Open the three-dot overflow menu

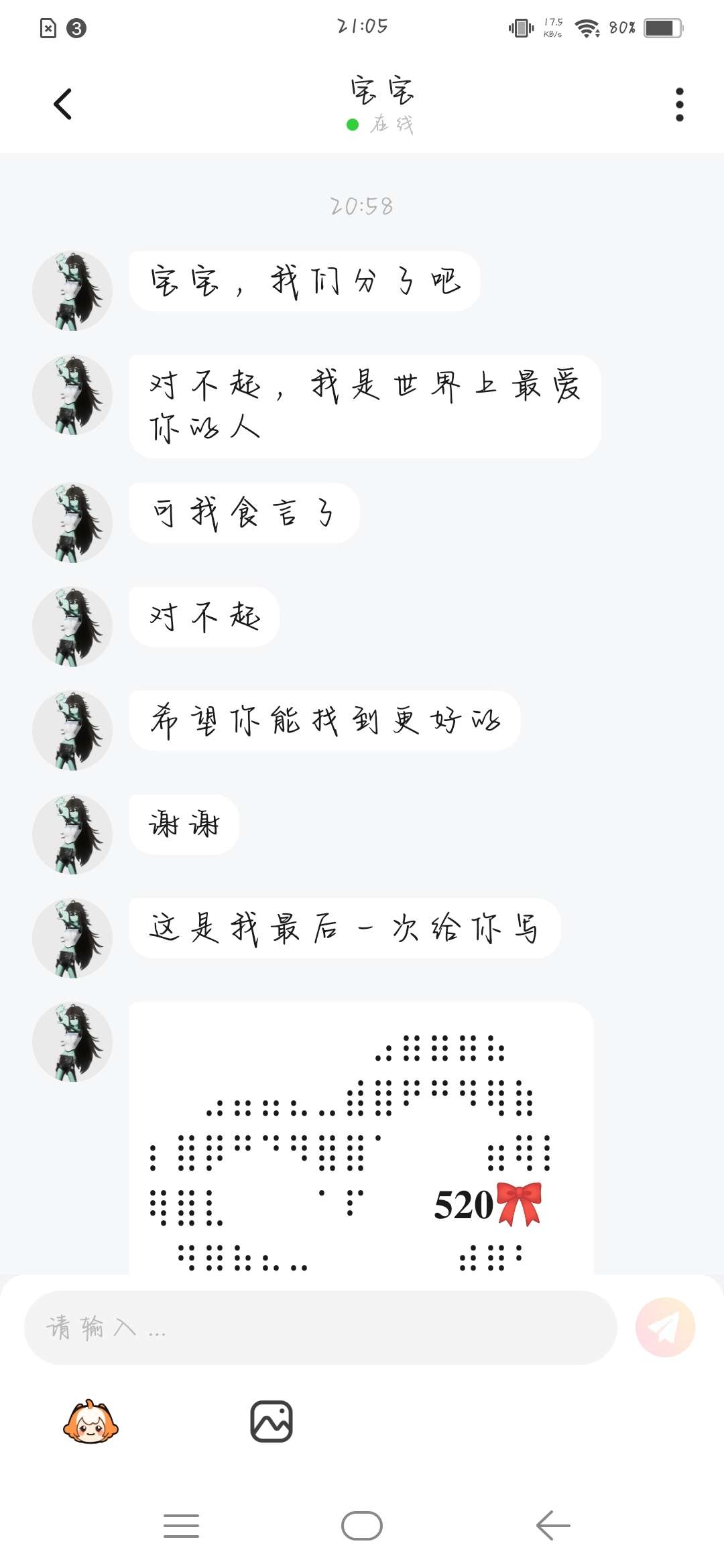pyautogui.click(x=679, y=105)
